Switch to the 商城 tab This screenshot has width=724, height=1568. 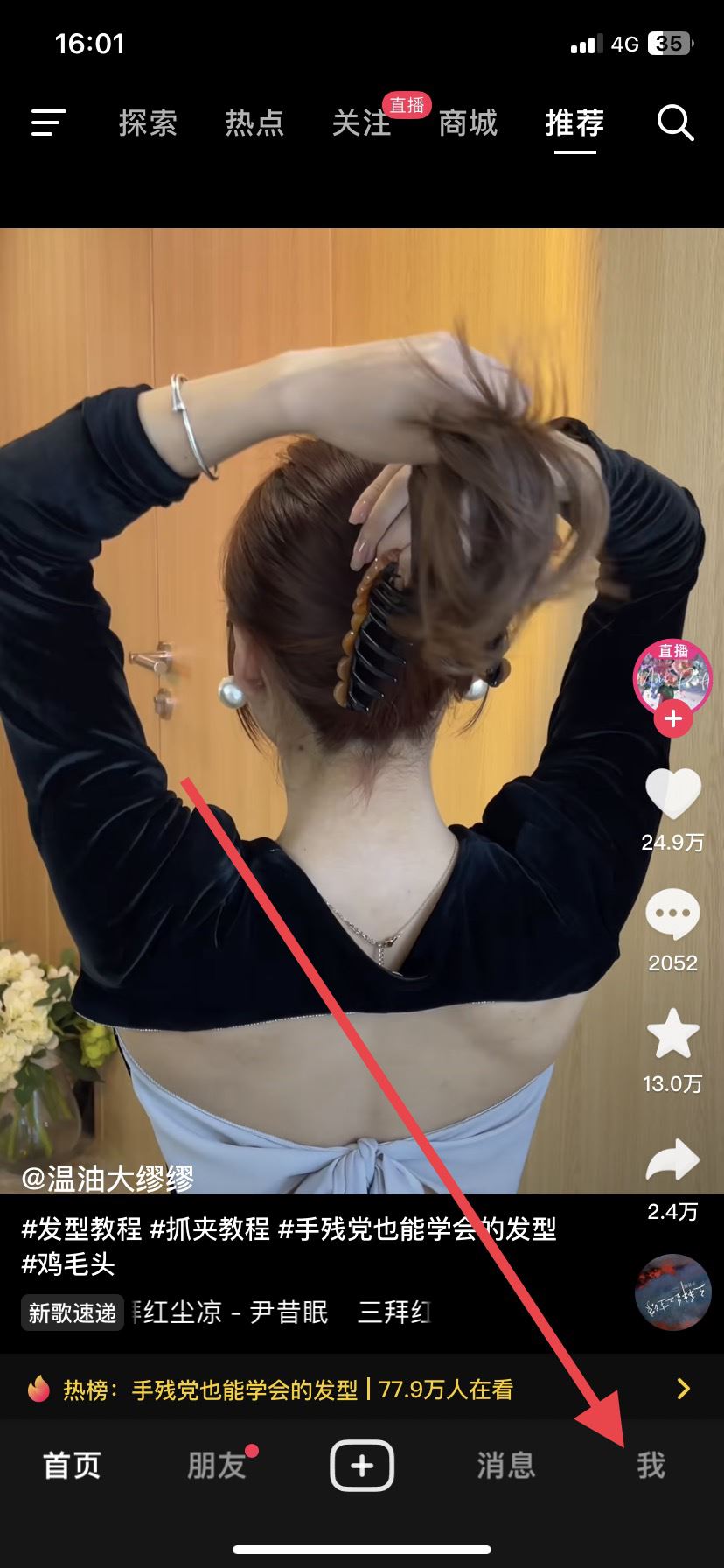(468, 122)
